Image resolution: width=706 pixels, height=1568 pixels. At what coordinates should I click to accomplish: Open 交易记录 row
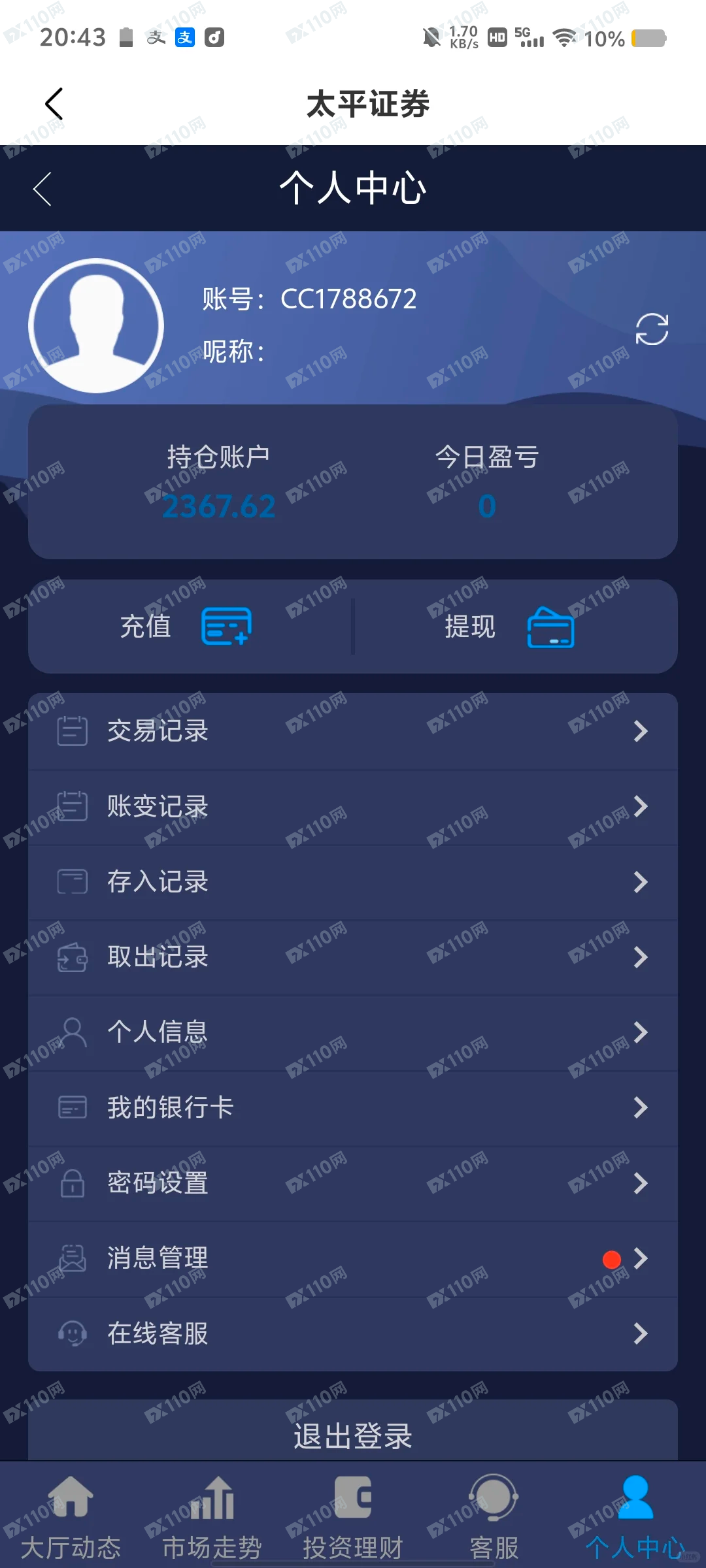[353, 731]
